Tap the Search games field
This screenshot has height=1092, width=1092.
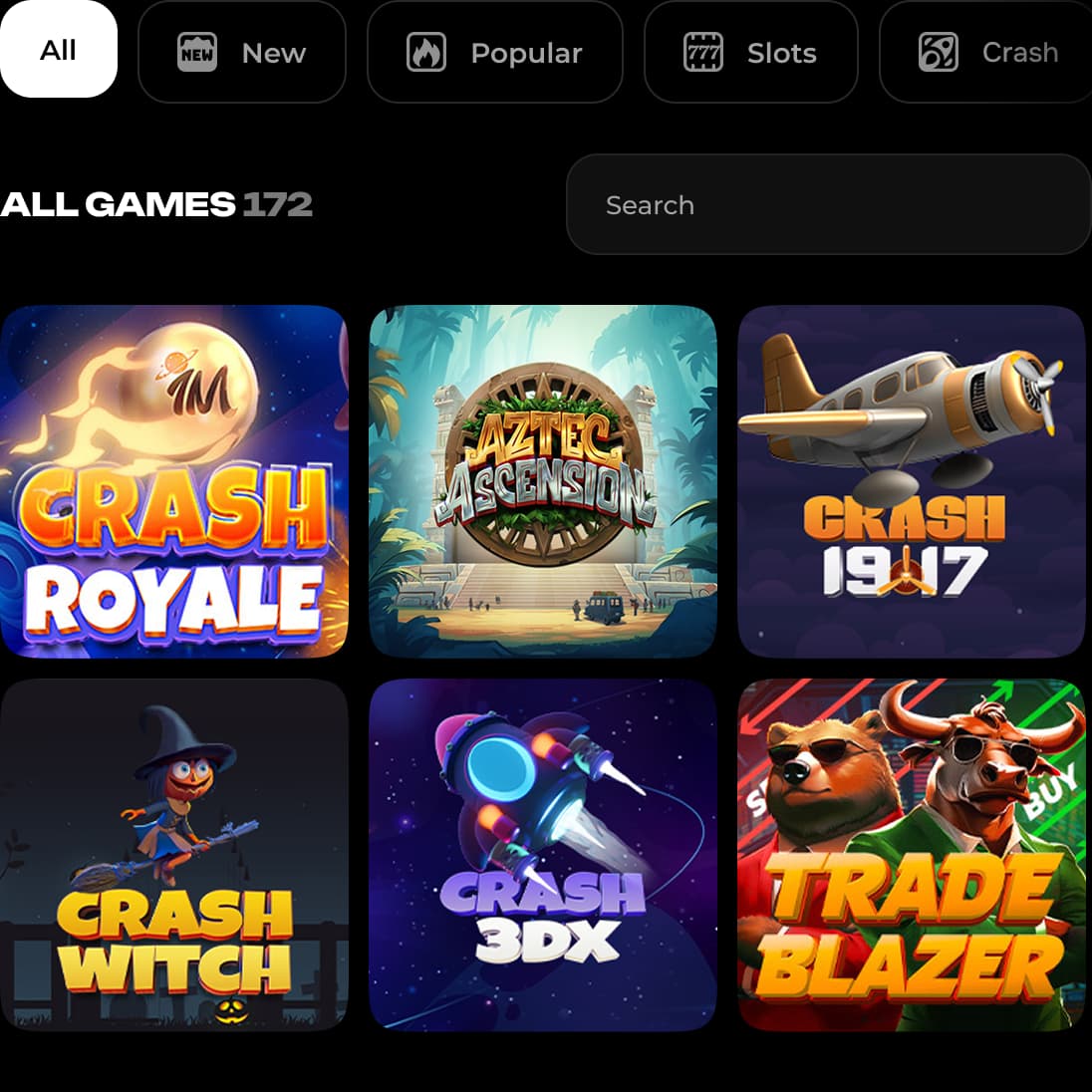(x=827, y=204)
